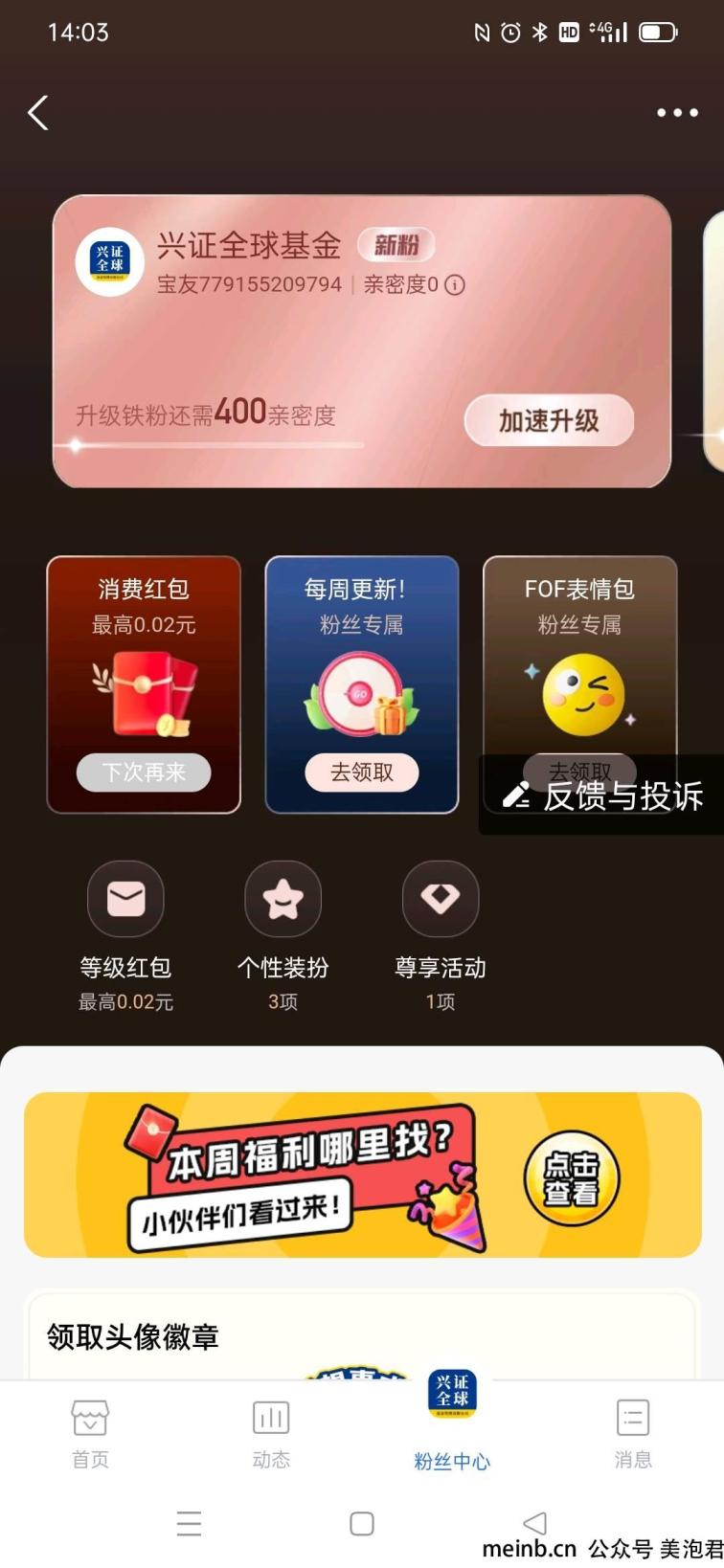
Task: Switch to the 首页 tab
Action: pyautogui.click(x=90, y=1433)
